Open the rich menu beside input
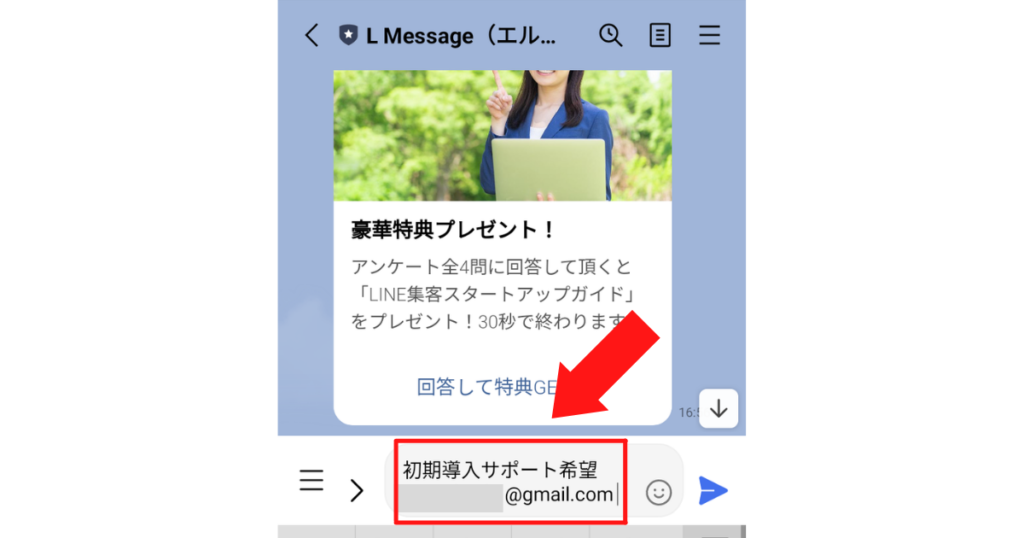This screenshot has height=538, width=1024. pyautogui.click(x=312, y=481)
